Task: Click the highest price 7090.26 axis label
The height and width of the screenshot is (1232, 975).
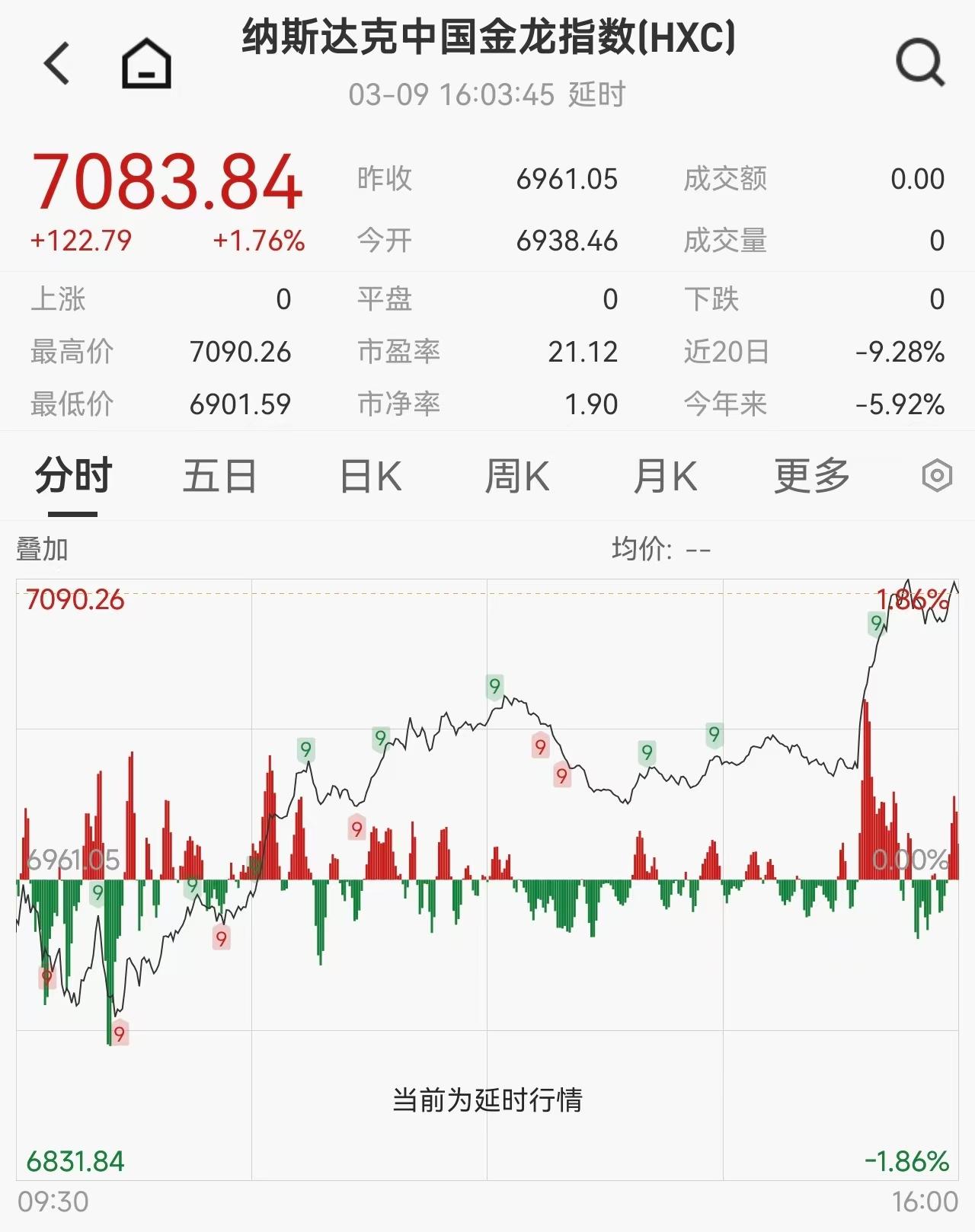Action: tap(73, 599)
